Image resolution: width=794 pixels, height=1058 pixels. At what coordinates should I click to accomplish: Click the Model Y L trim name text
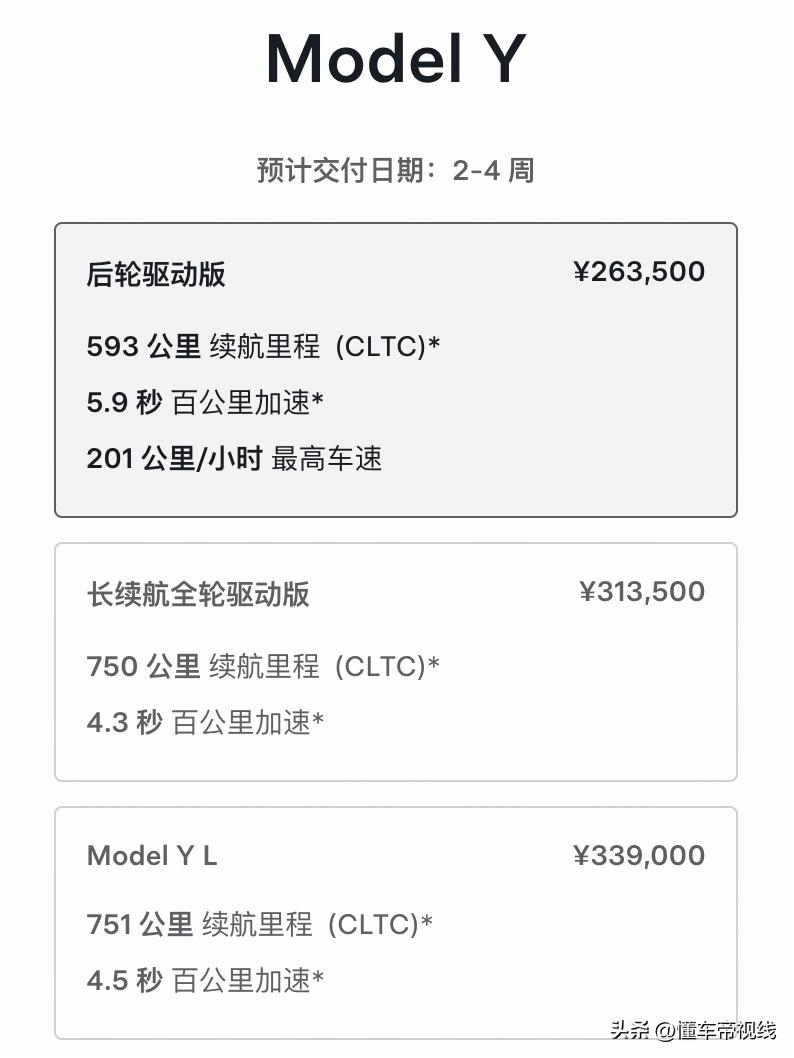(x=151, y=855)
